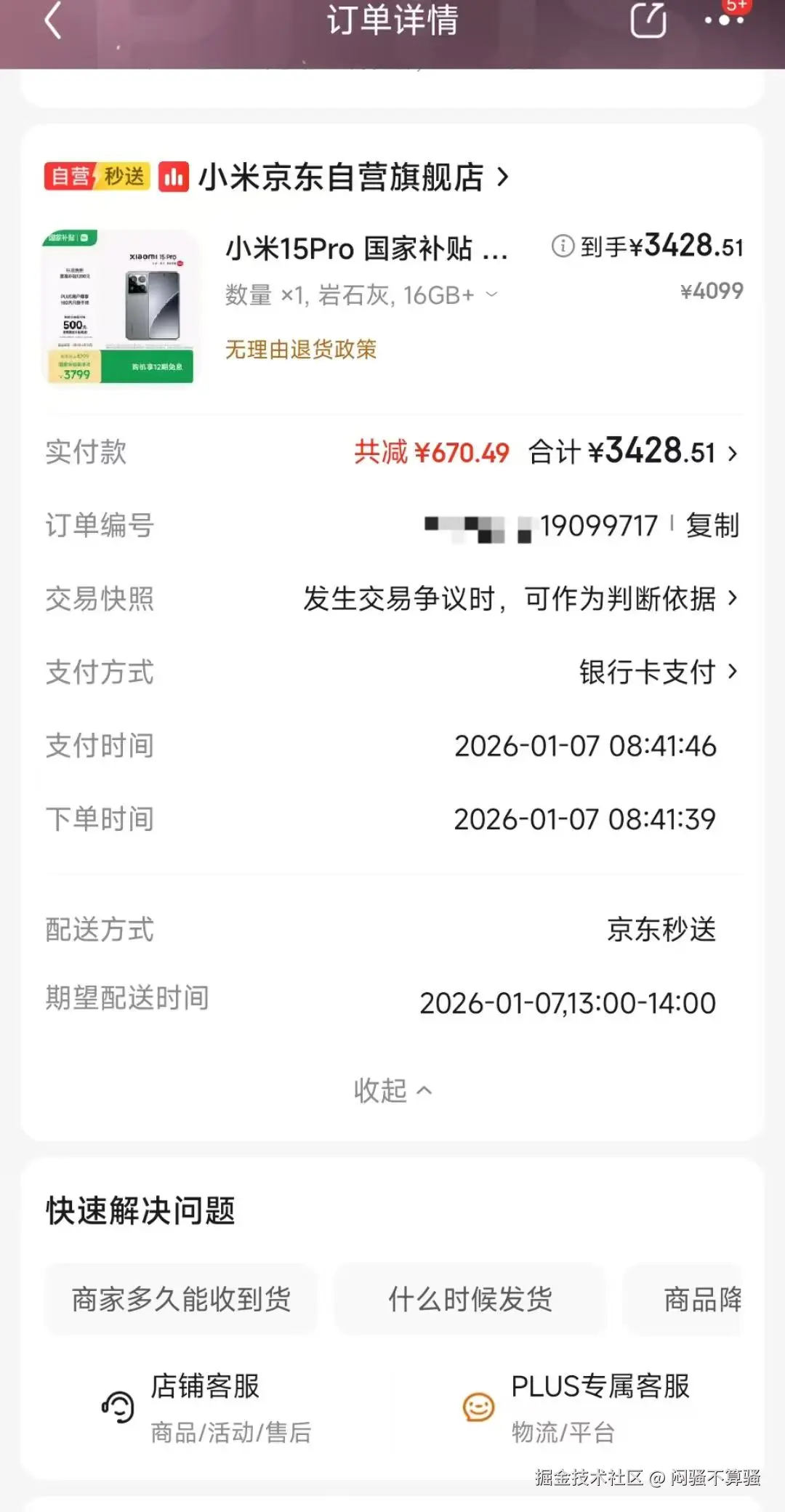785x1512 pixels.
Task: Expand the 岩石灰 16GB variant chevron
Action: click(493, 294)
